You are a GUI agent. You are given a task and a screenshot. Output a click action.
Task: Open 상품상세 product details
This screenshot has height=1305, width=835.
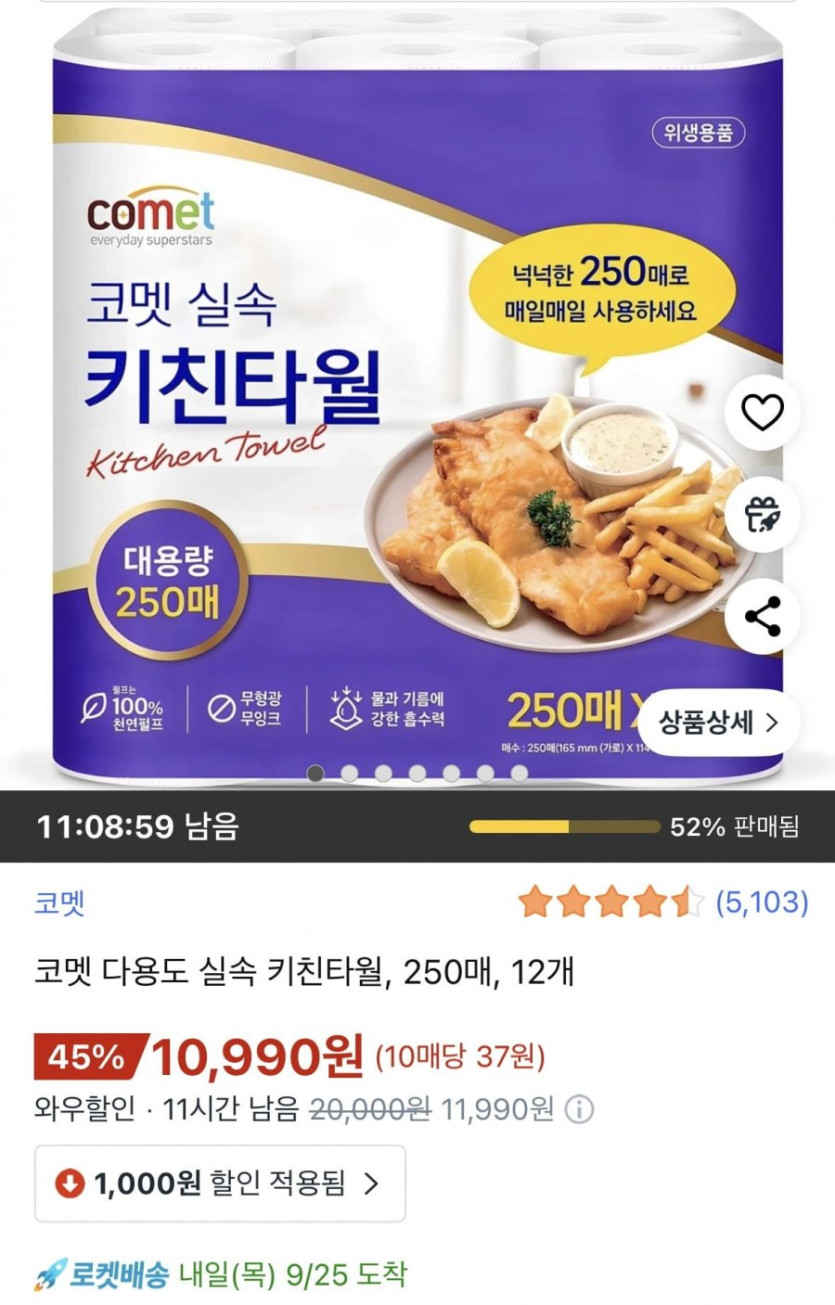[718, 723]
